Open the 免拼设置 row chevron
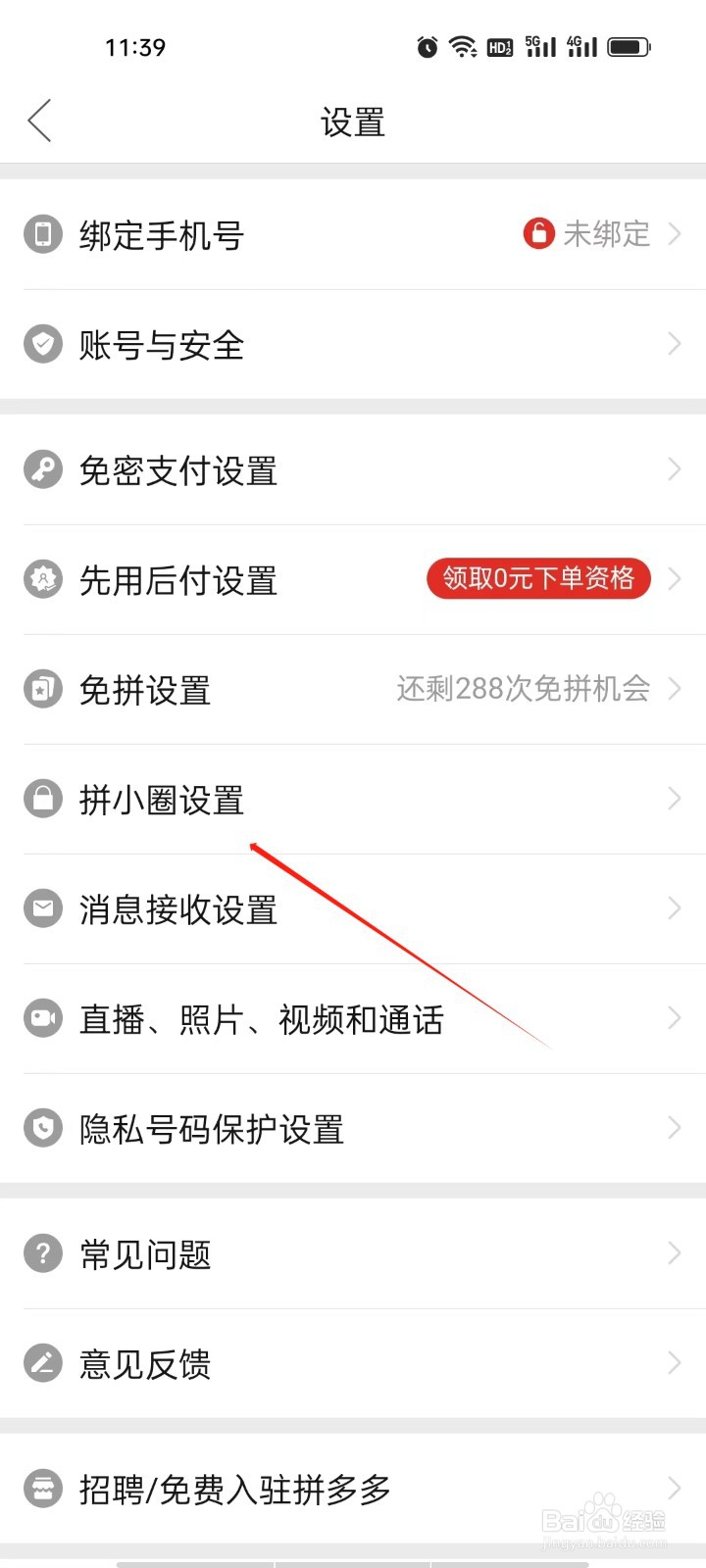The height and width of the screenshot is (1568, 706). coord(674,689)
